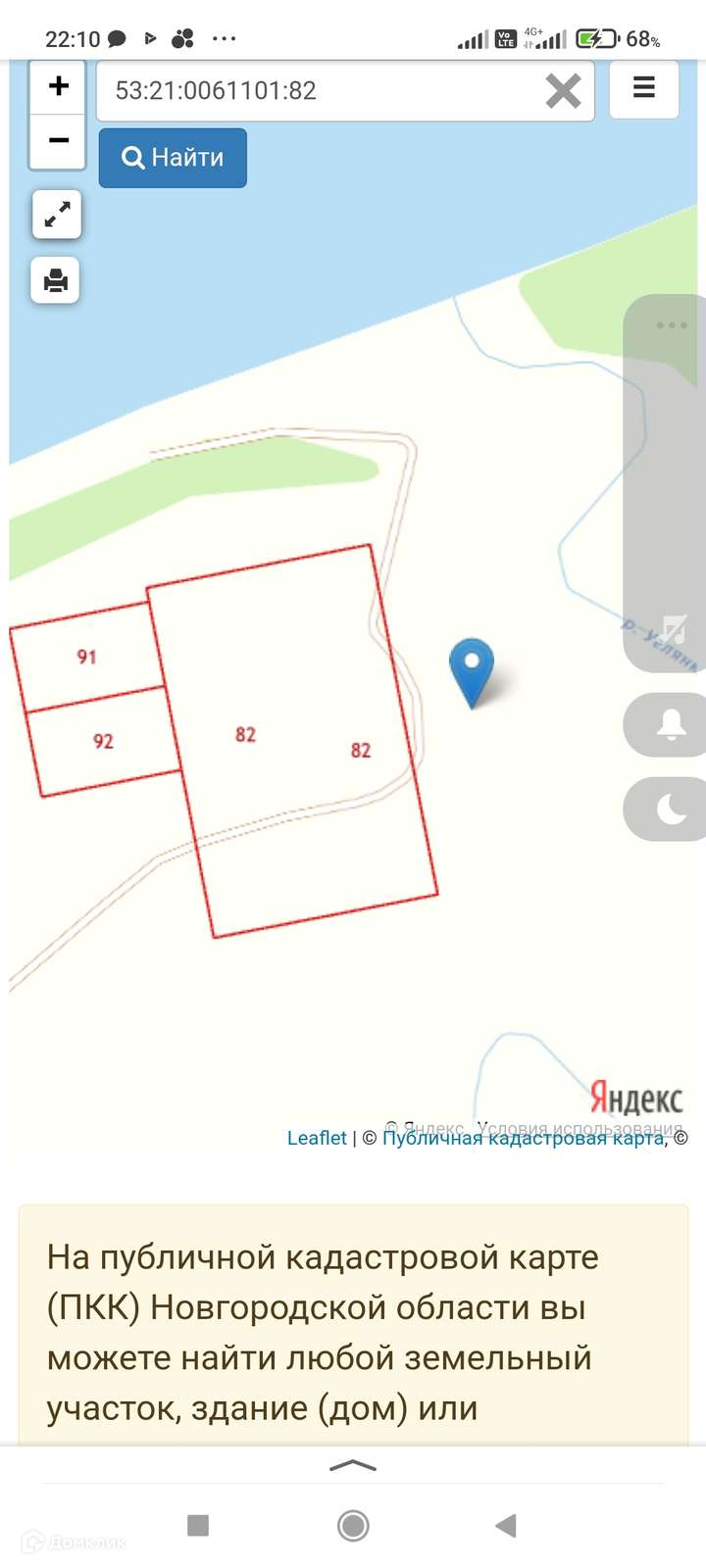Tap the blue location marker

click(472, 672)
